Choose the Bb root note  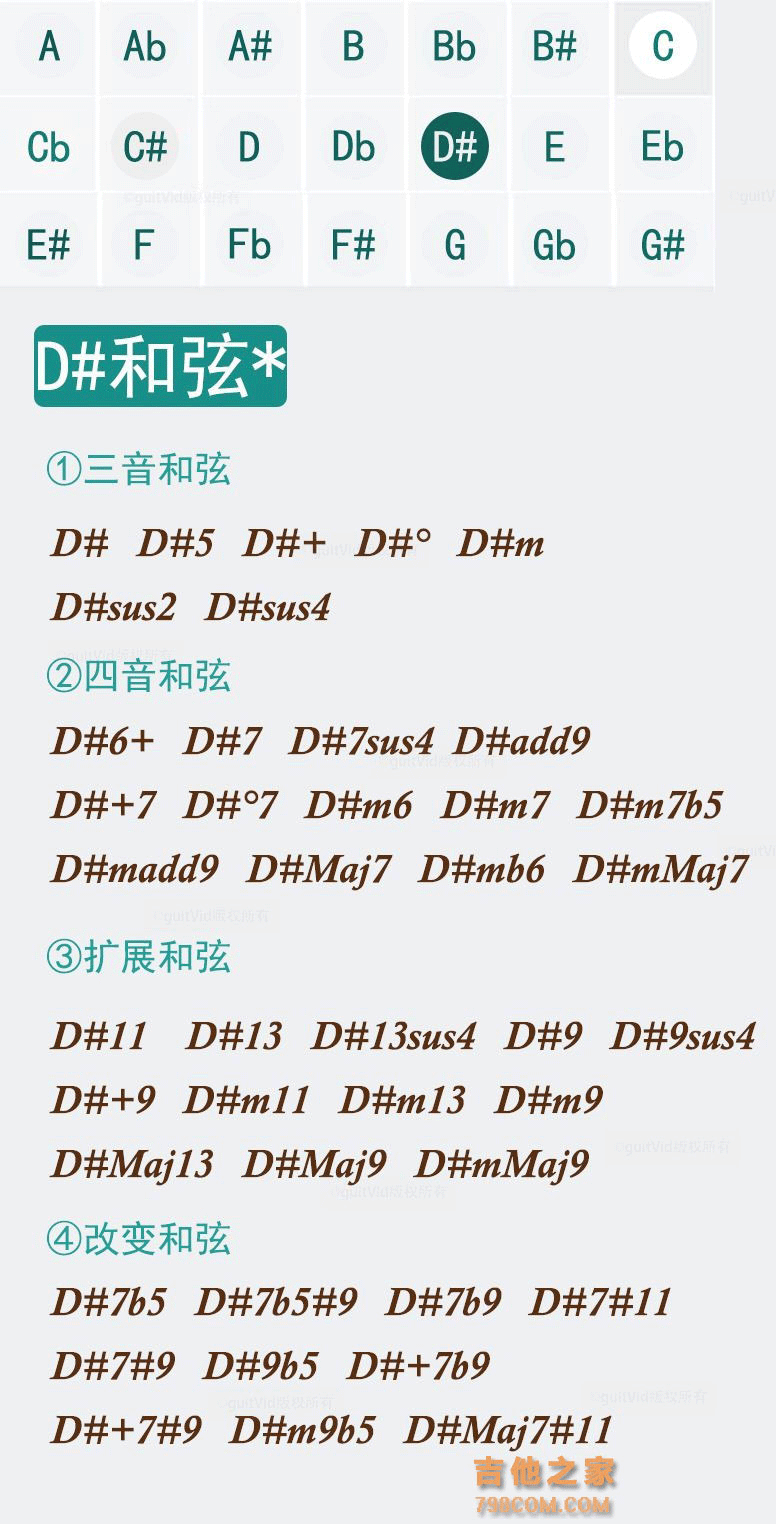(x=454, y=47)
